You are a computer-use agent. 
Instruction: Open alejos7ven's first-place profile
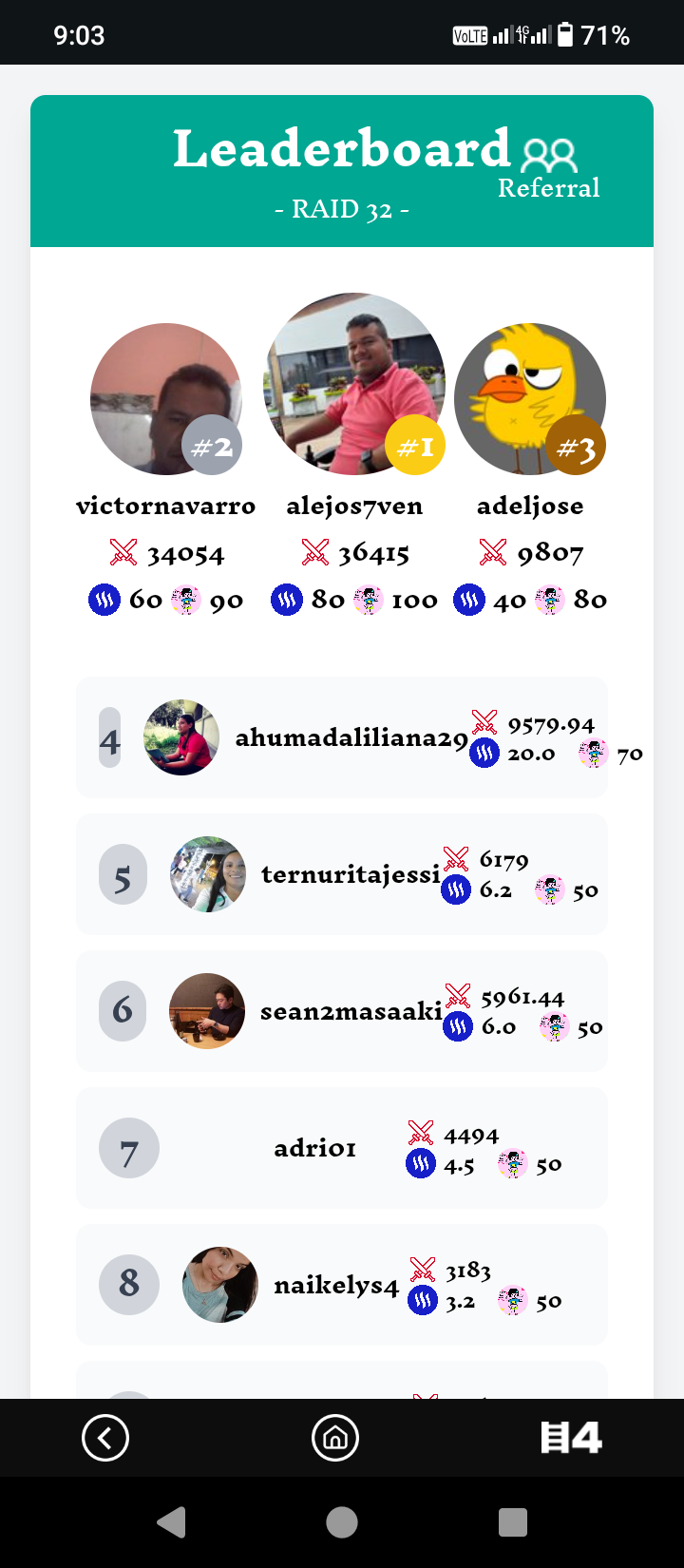click(354, 383)
